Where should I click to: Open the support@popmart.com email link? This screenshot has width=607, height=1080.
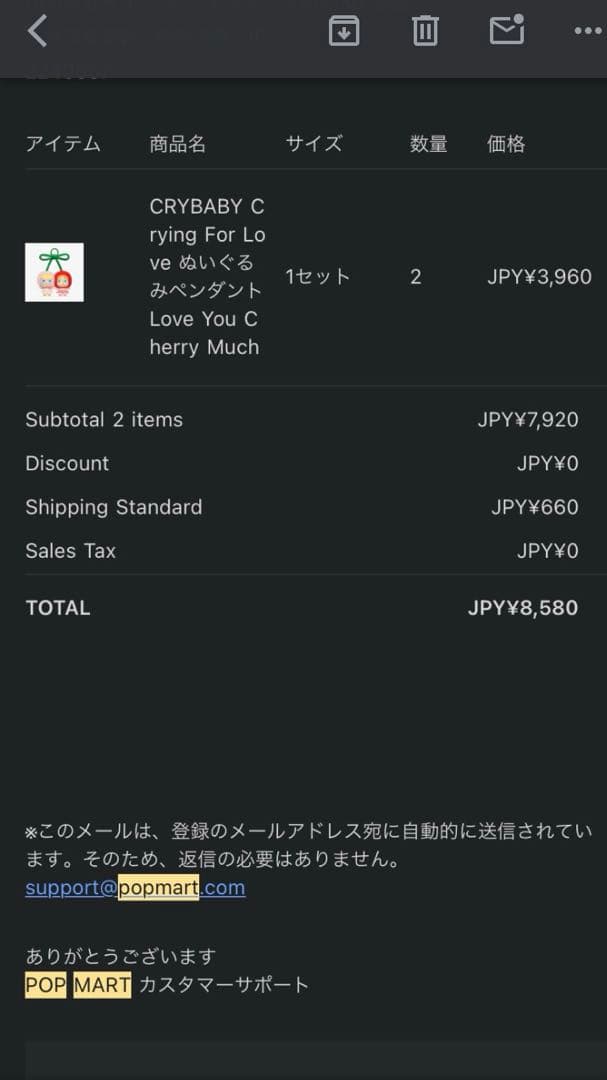[135, 888]
